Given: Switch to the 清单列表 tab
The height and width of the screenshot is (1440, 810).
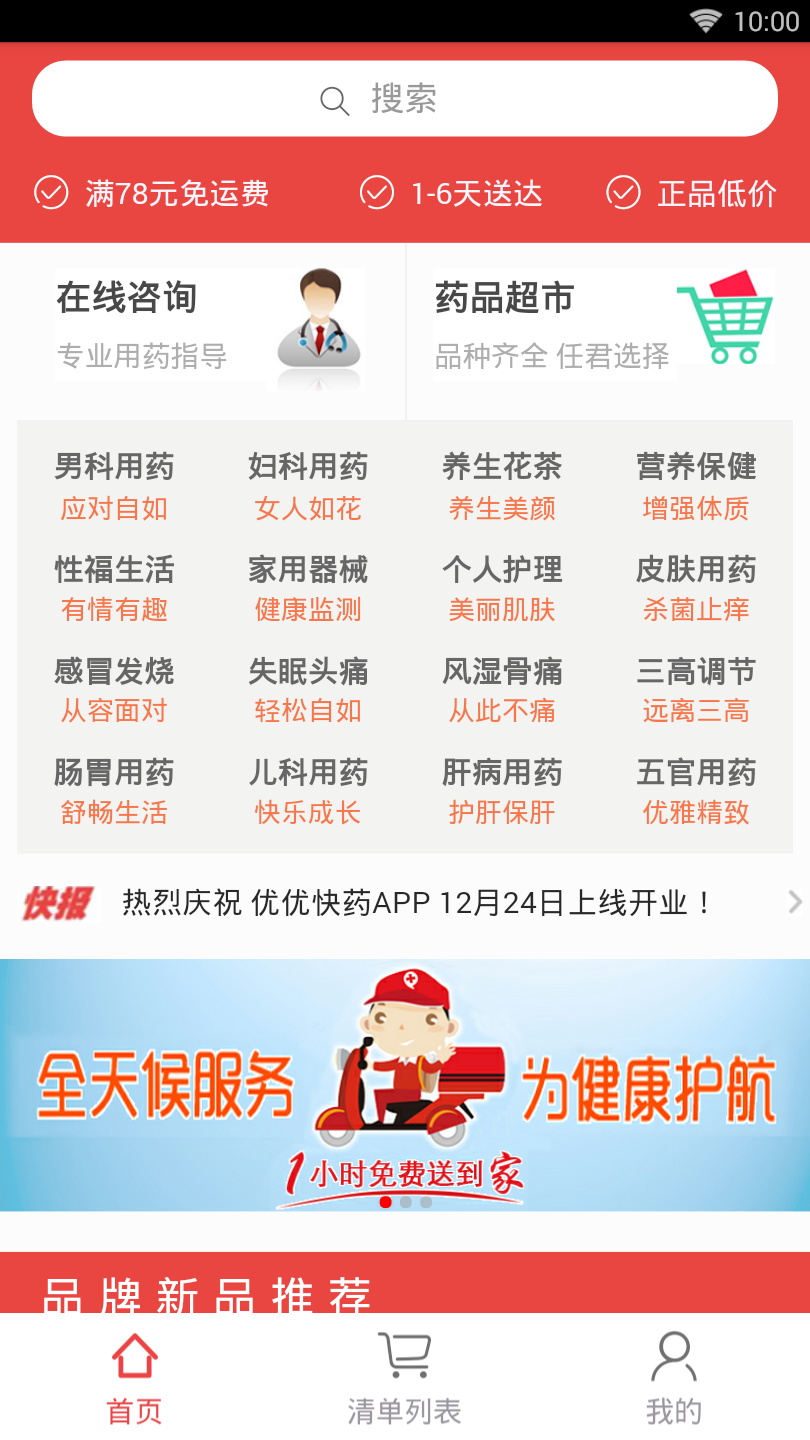Looking at the screenshot, I should [404, 1377].
